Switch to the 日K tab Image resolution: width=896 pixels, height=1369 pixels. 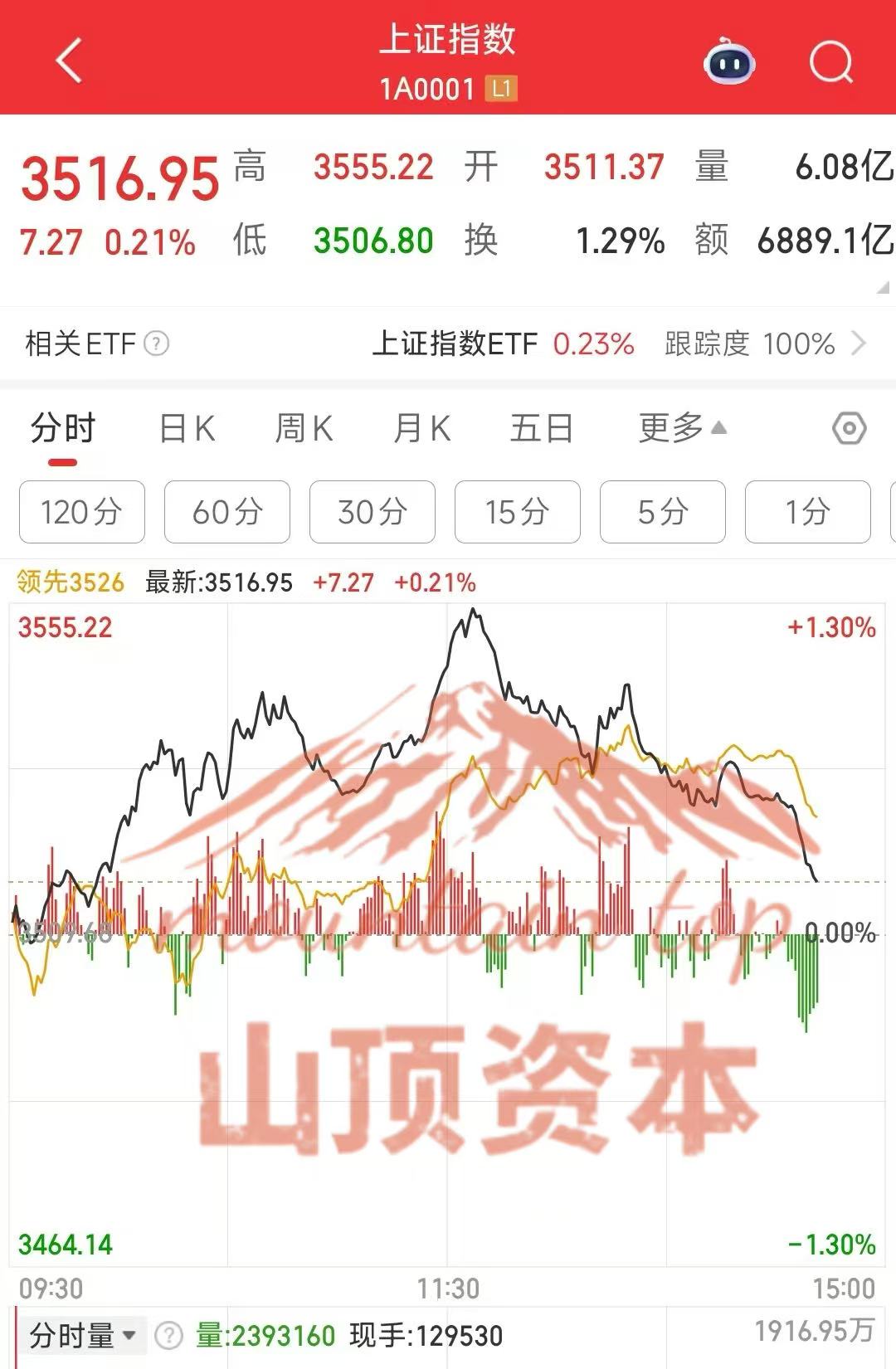tap(187, 430)
